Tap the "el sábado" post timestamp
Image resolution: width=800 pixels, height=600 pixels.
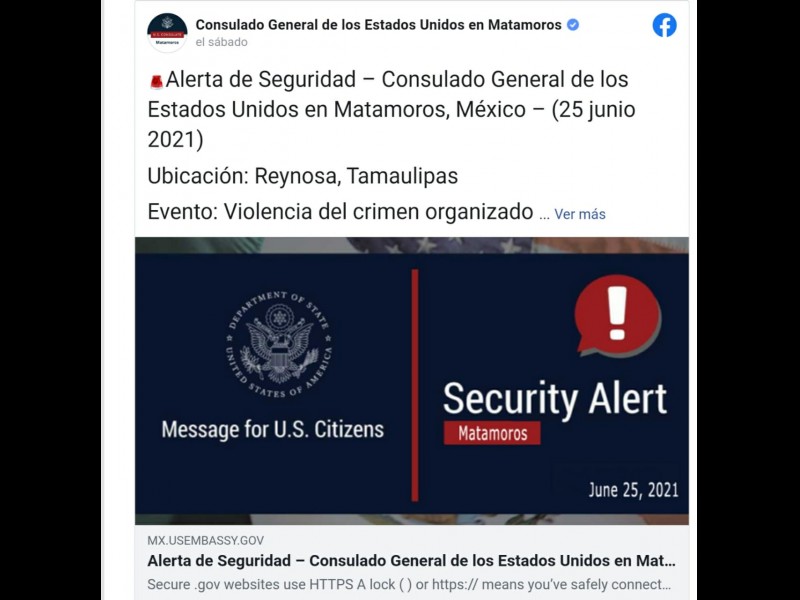tap(221, 43)
